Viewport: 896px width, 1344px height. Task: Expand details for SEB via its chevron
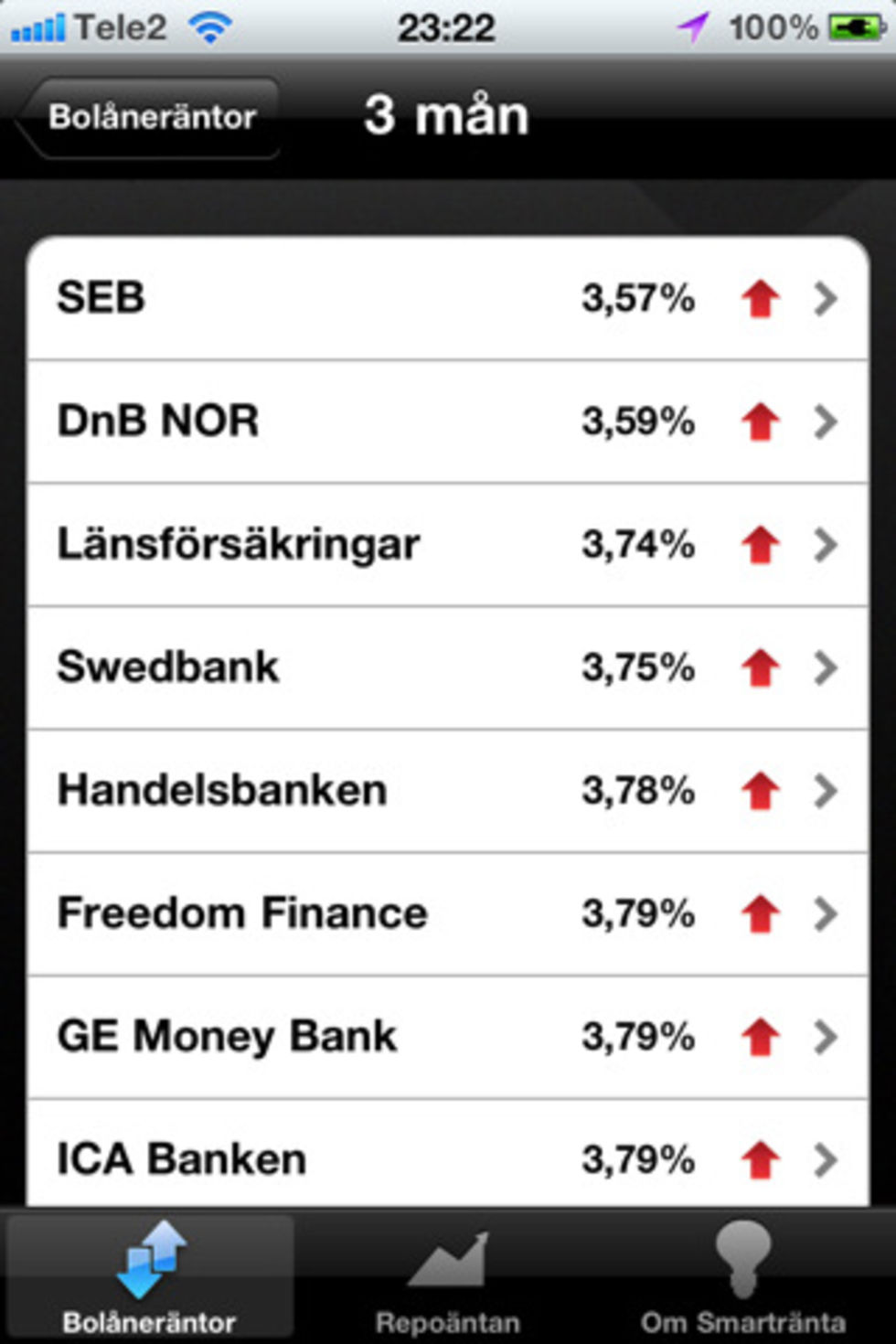(827, 298)
